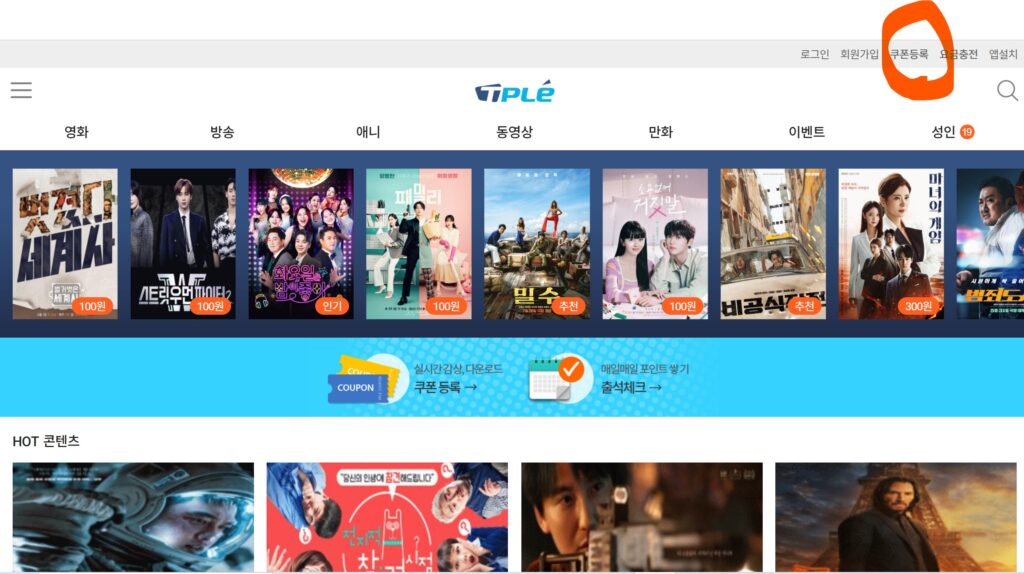This screenshot has width=1024, height=574.
Task: Open the 앱설치 link
Action: [1002, 54]
